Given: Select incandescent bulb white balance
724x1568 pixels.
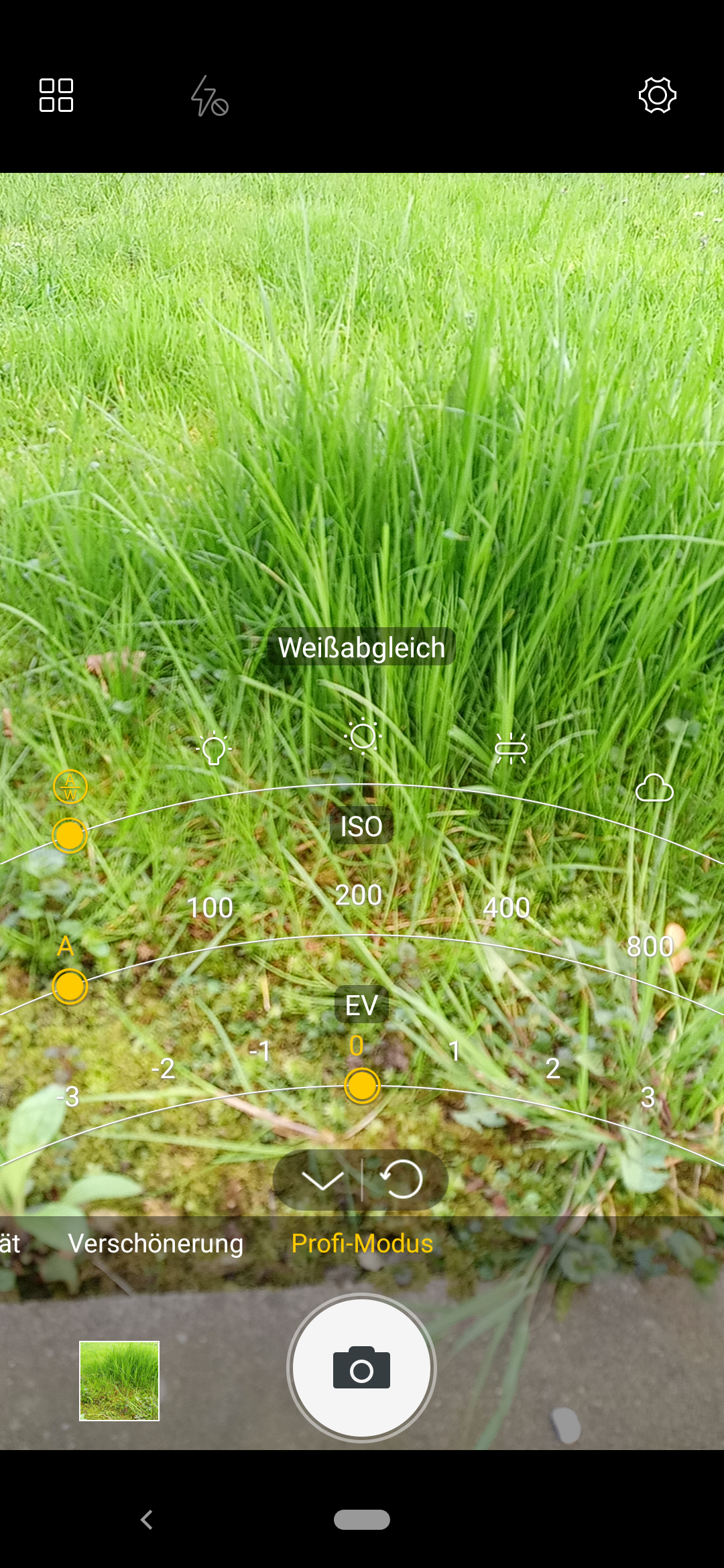Looking at the screenshot, I should point(214,748).
